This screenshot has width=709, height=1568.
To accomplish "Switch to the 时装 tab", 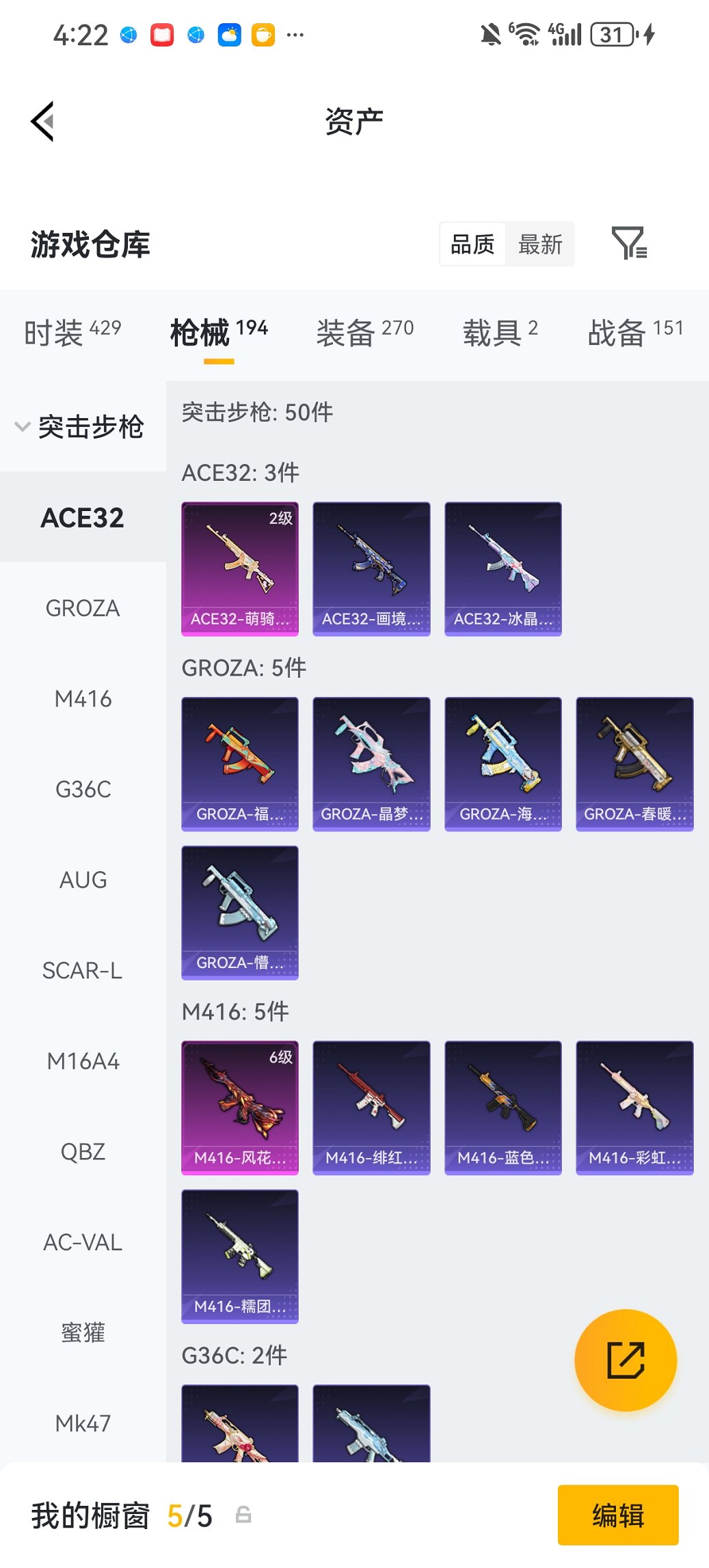I will pos(72,333).
